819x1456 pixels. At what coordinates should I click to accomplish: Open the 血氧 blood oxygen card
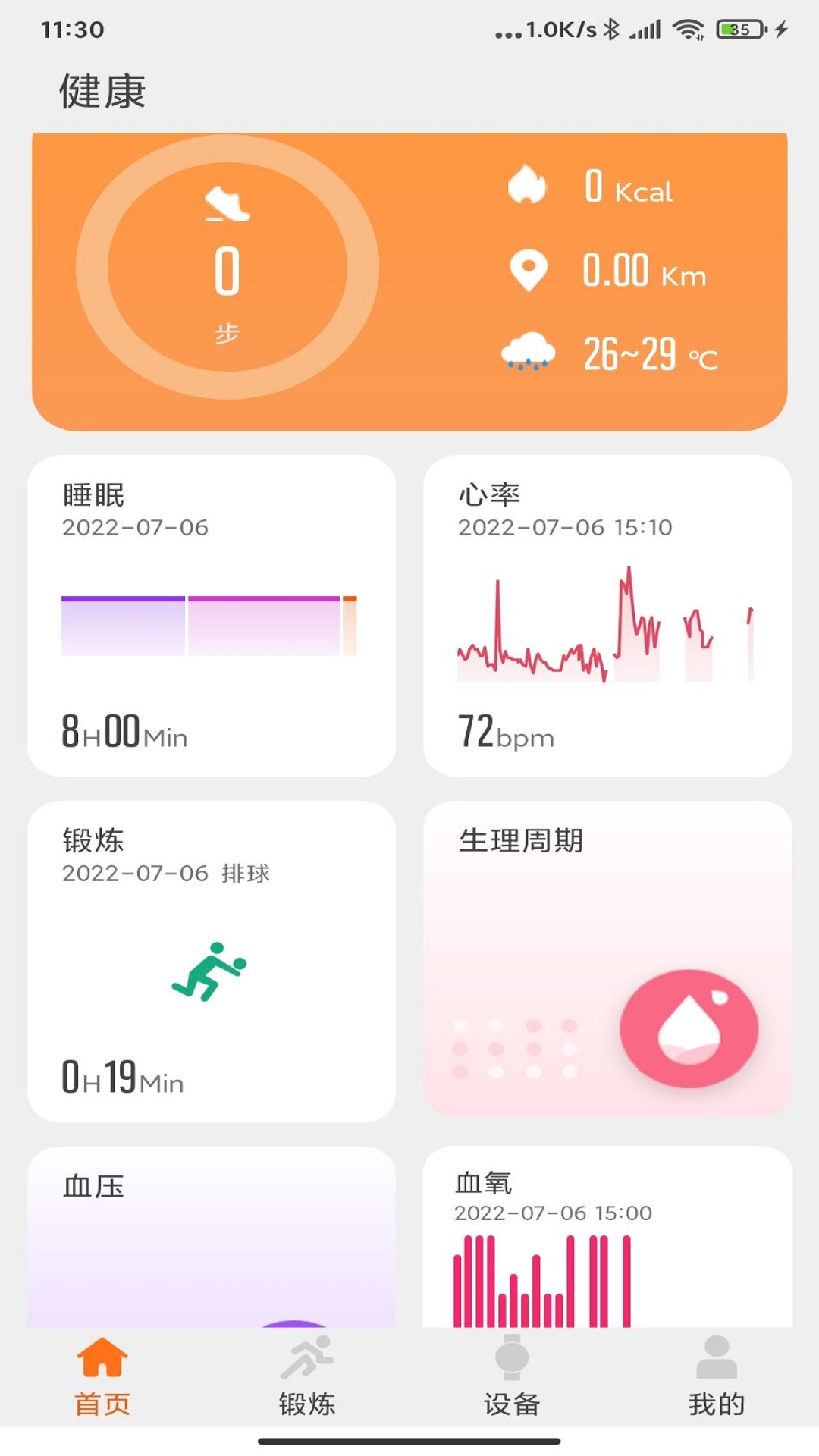tap(607, 1237)
